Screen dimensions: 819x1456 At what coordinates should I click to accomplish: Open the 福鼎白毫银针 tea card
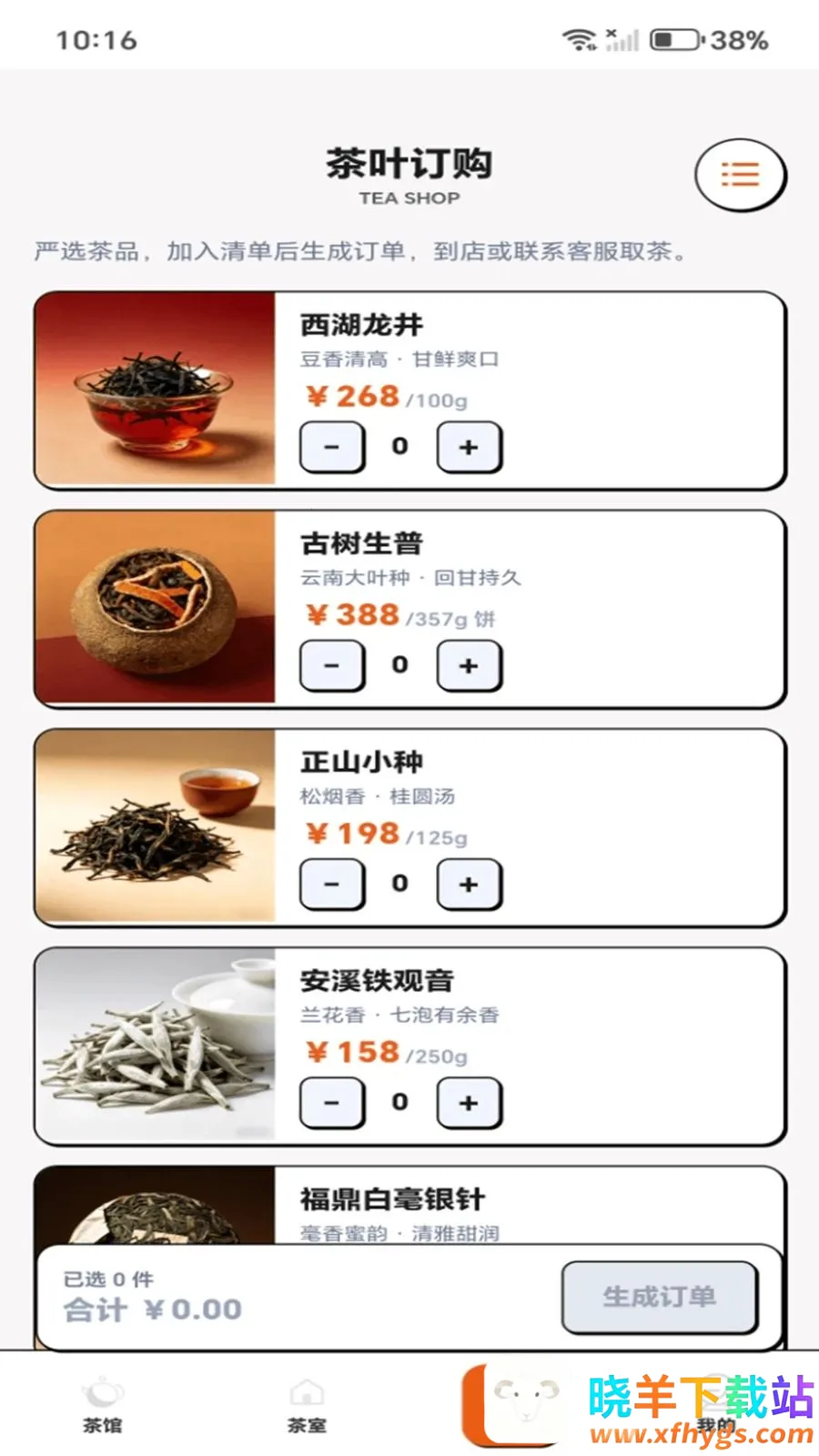coord(409,1206)
